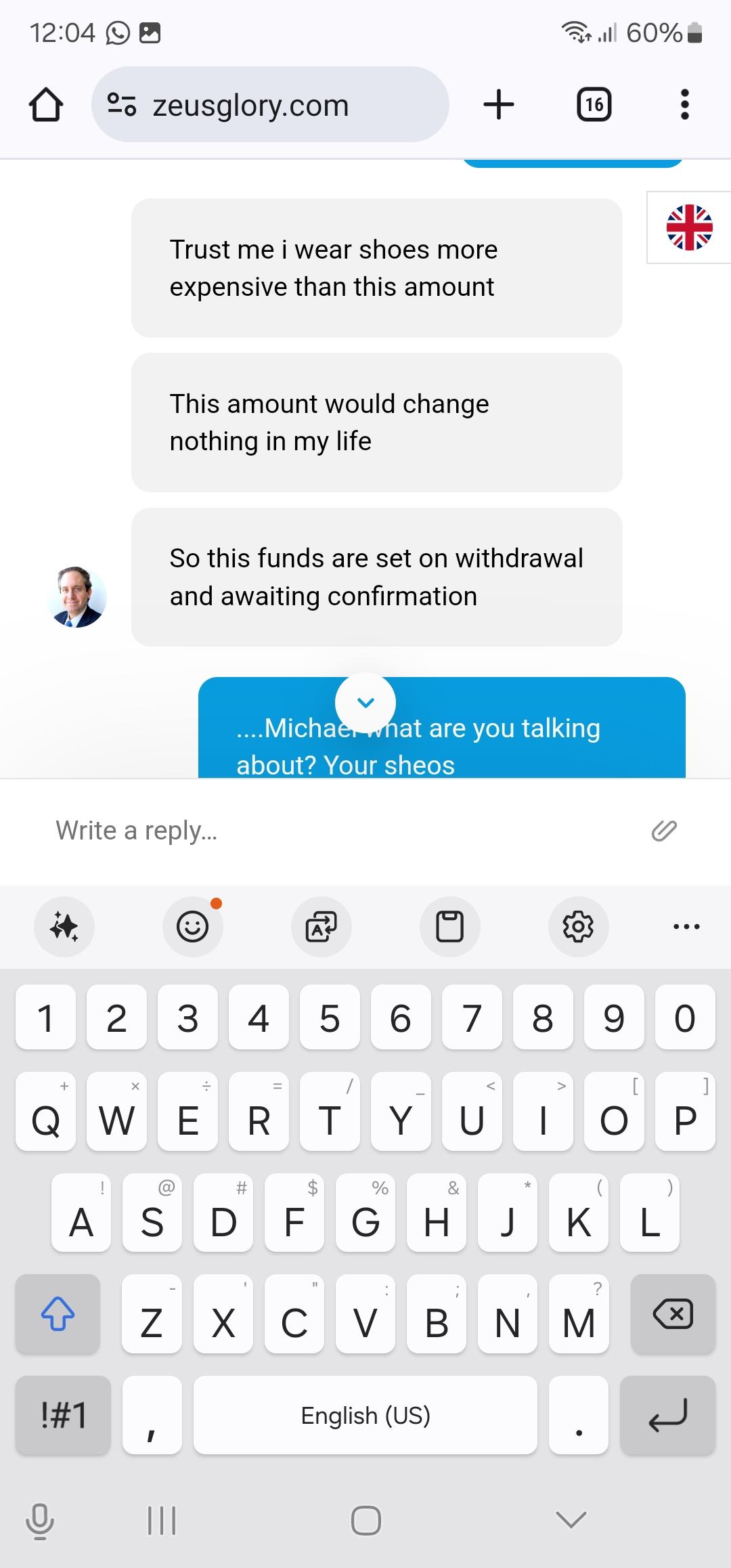Open the browser overflow menu
731x1568 pixels.
684,105
